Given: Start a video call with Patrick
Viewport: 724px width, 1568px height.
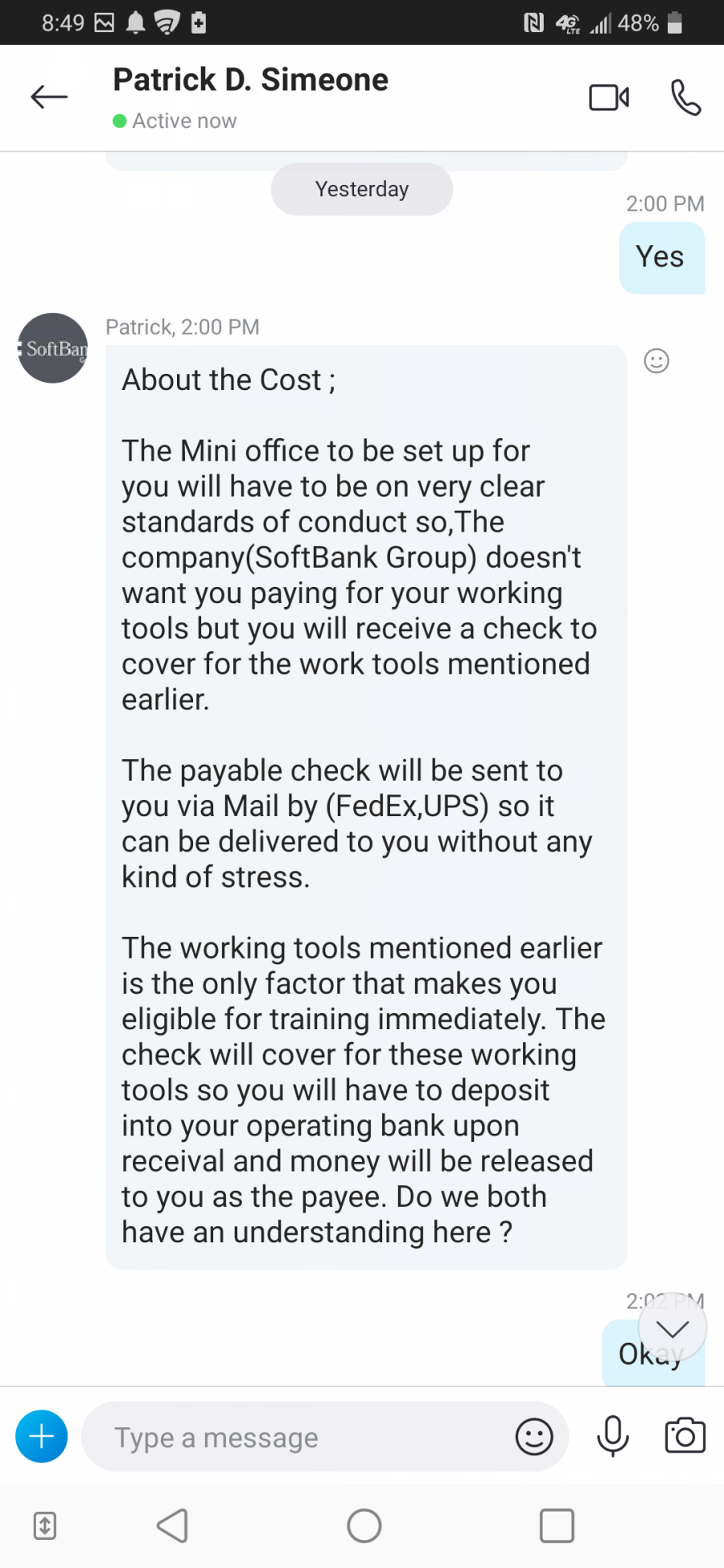Looking at the screenshot, I should (609, 97).
